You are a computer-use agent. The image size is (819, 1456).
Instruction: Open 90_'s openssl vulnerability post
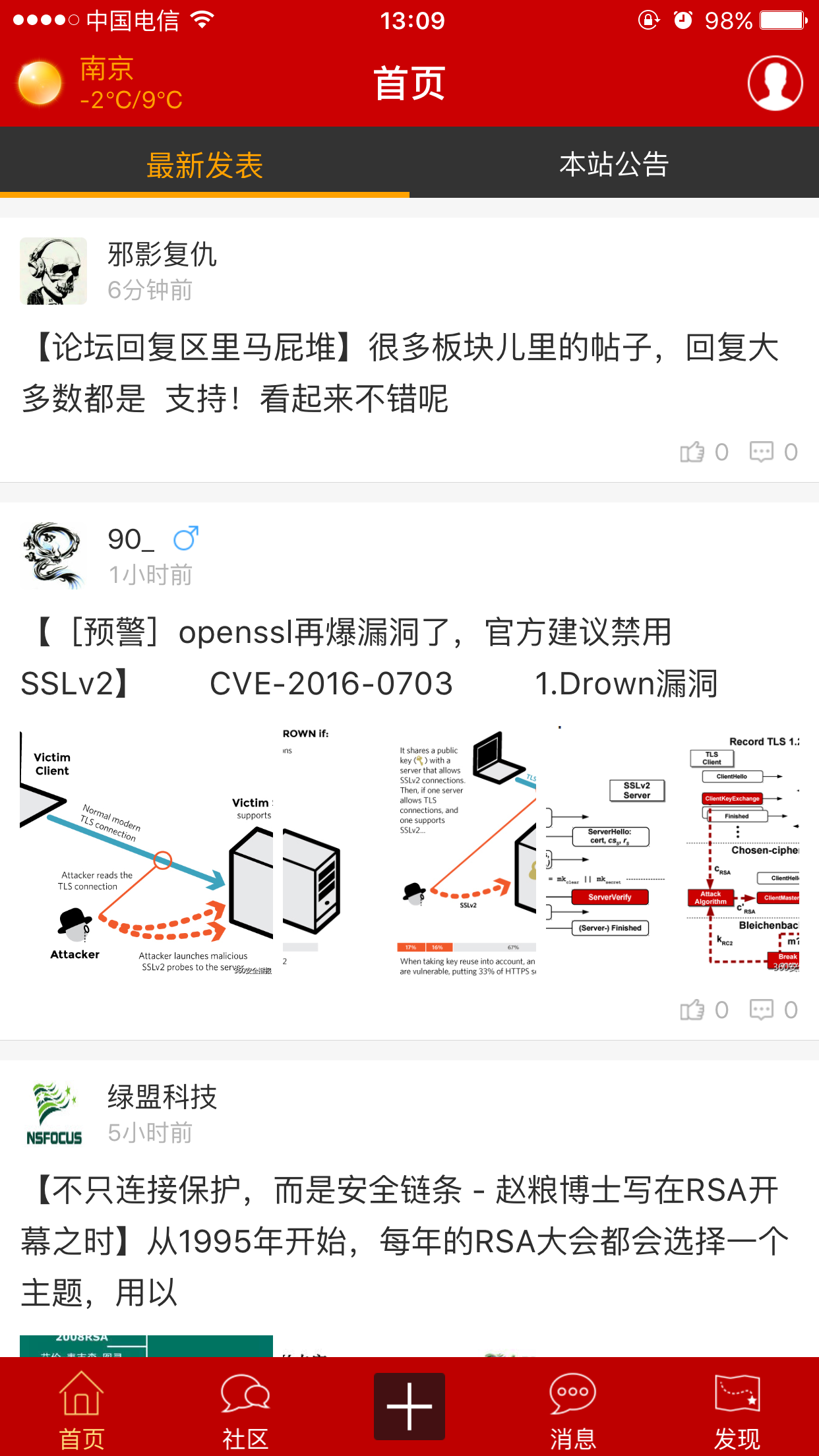point(369,657)
